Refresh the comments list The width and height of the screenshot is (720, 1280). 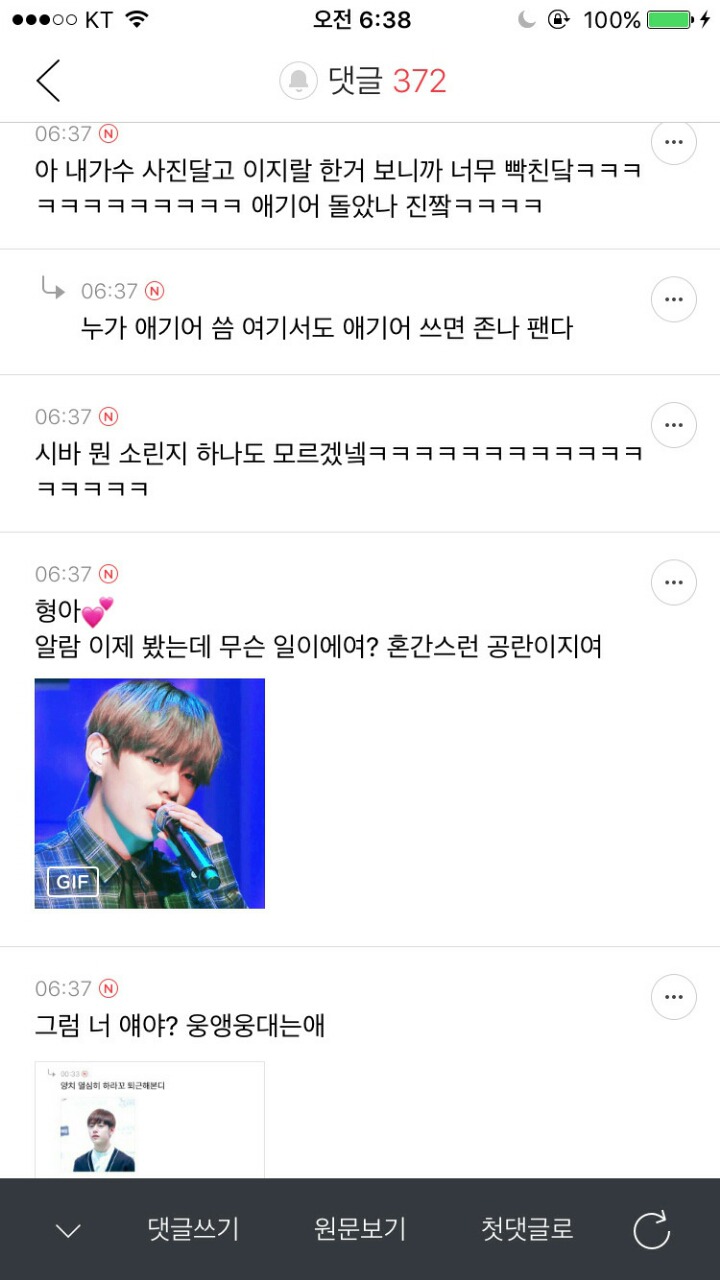pyautogui.click(x=651, y=1230)
